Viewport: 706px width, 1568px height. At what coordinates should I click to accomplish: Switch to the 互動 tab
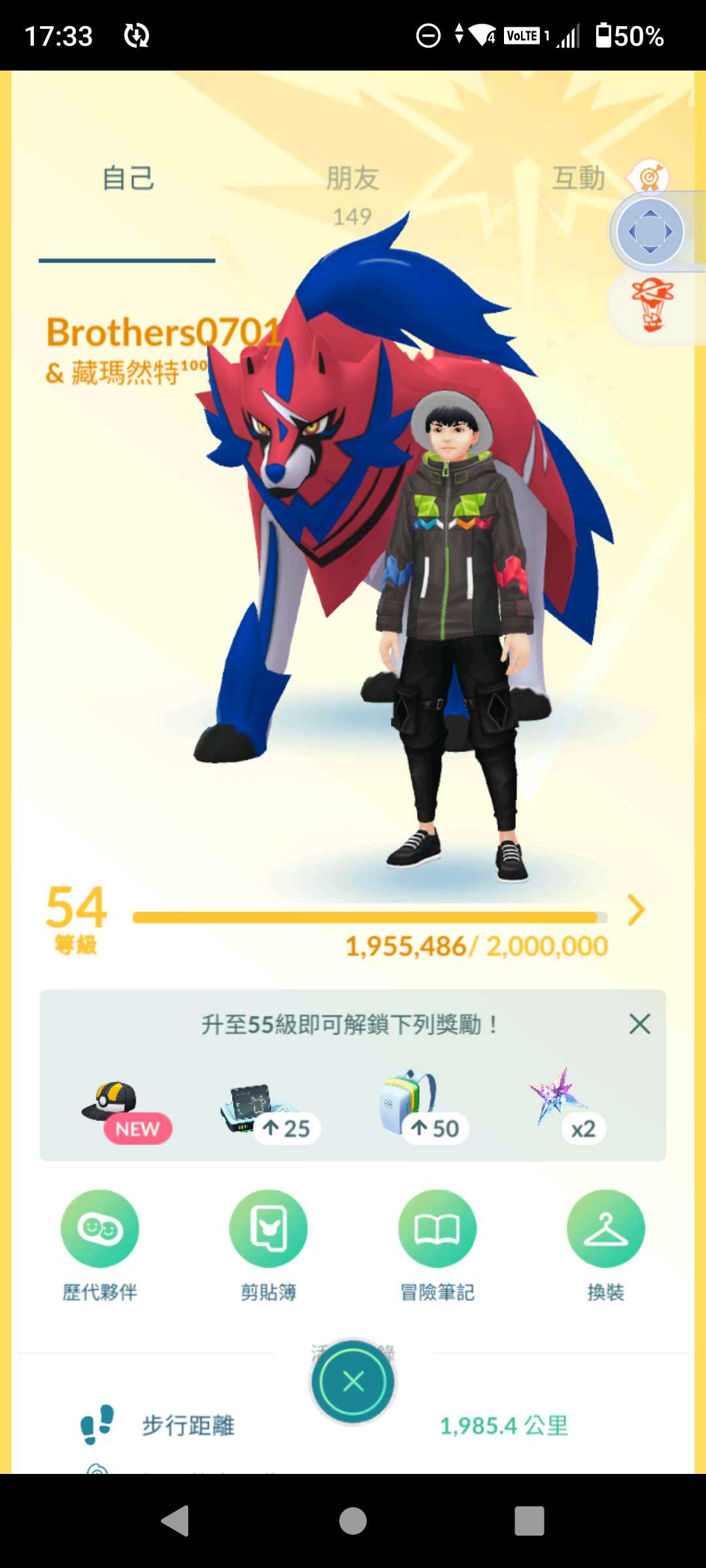[x=579, y=178]
